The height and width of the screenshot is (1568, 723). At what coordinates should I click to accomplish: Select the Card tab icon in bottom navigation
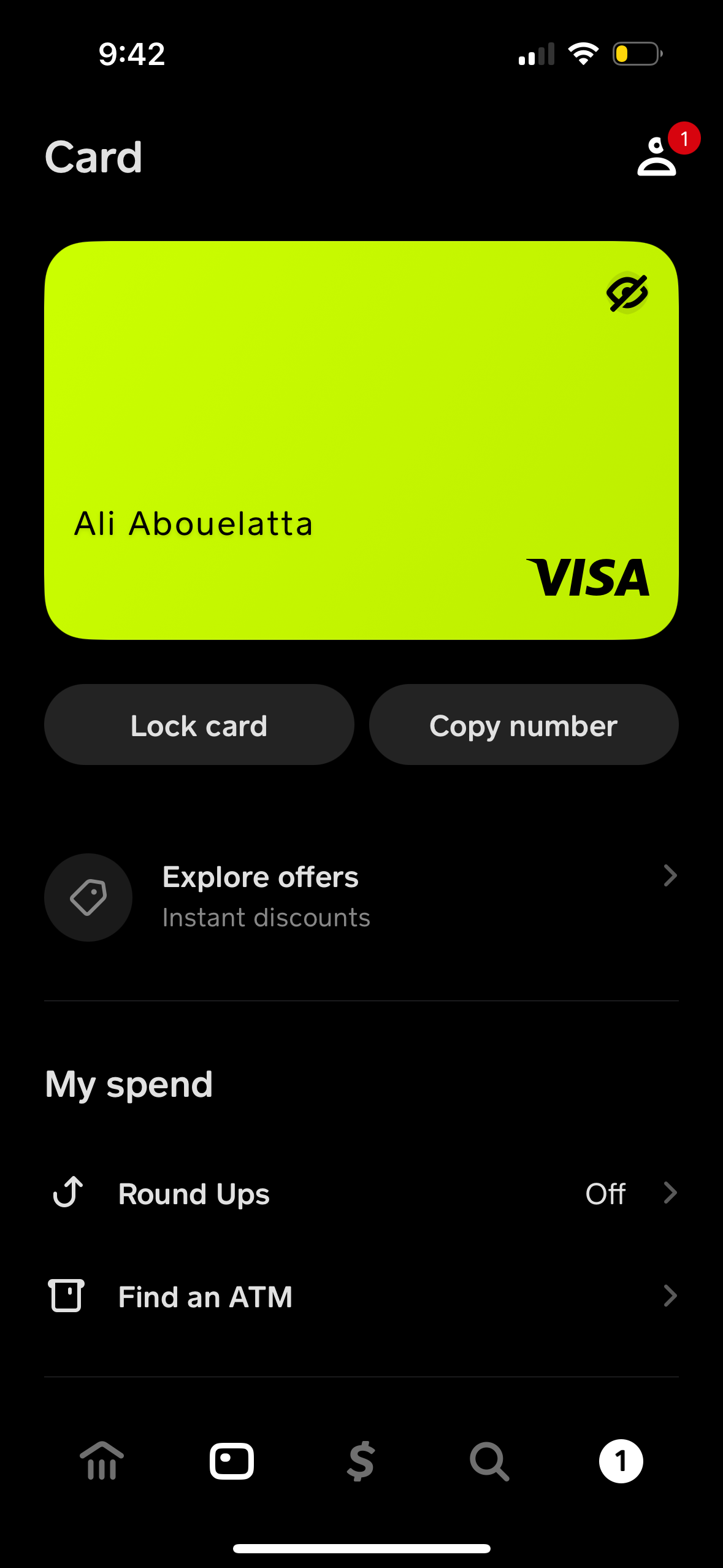click(x=231, y=1461)
